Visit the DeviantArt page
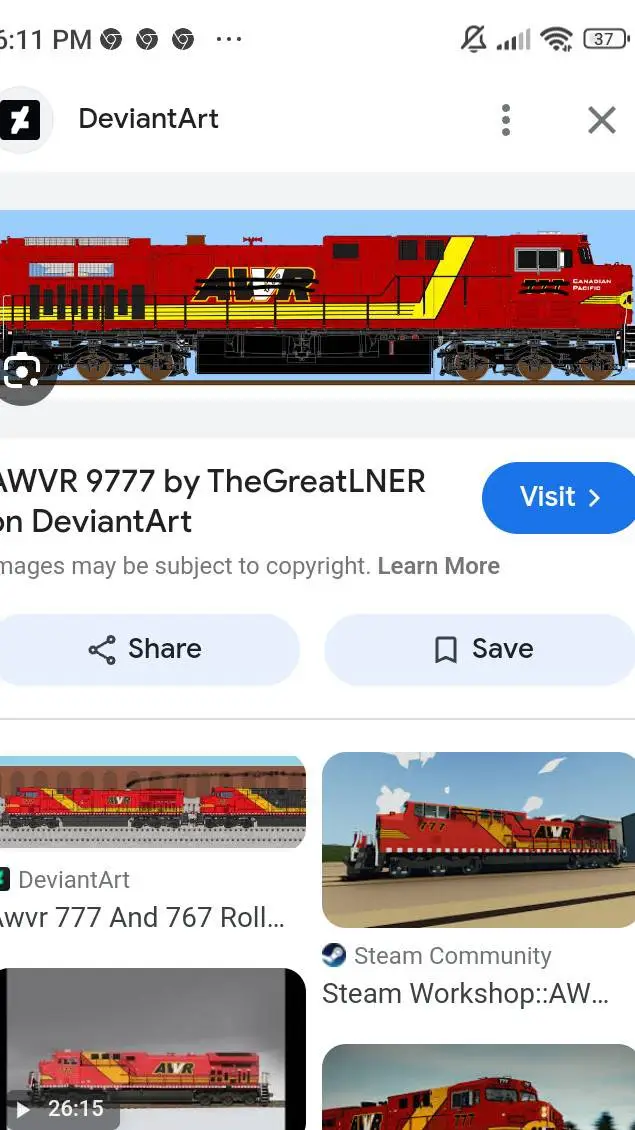 click(x=558, y=497)
